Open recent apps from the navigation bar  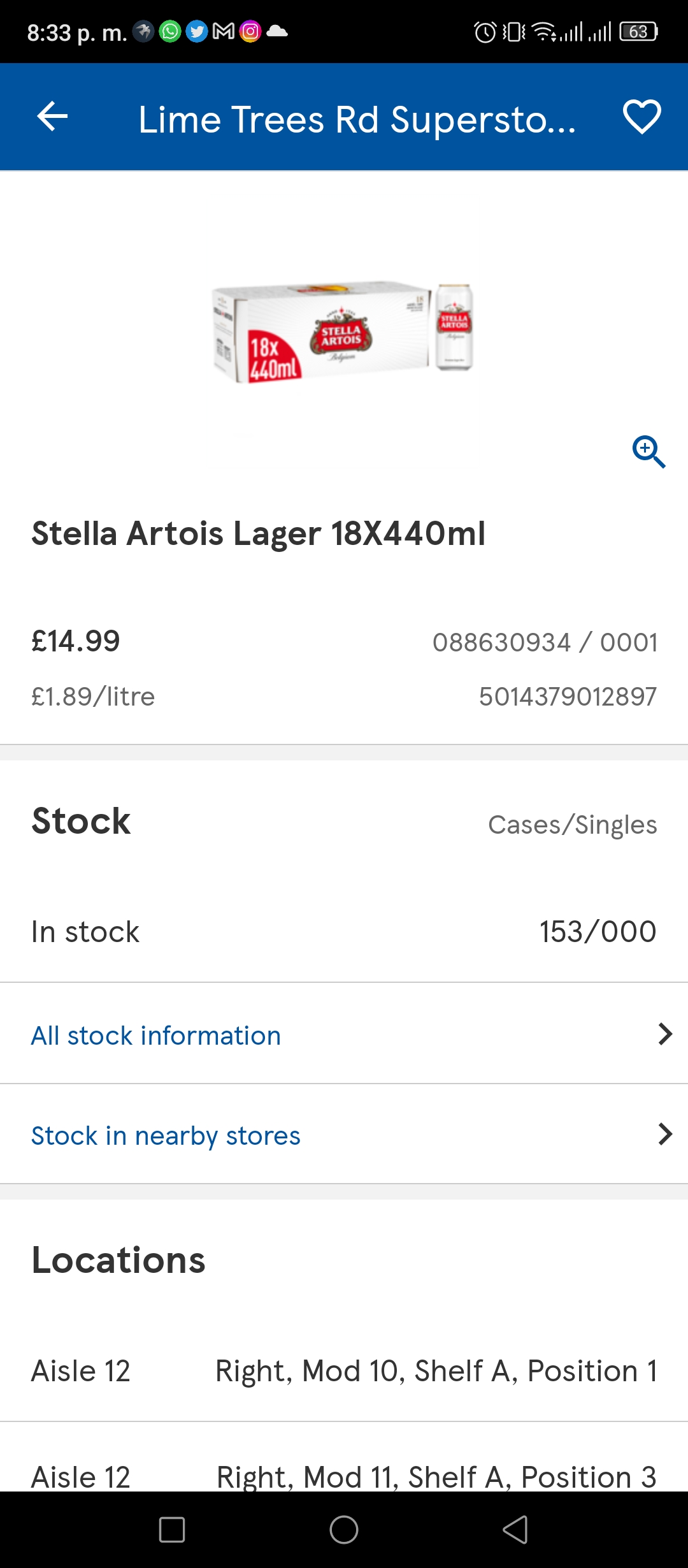[172, 1529]
